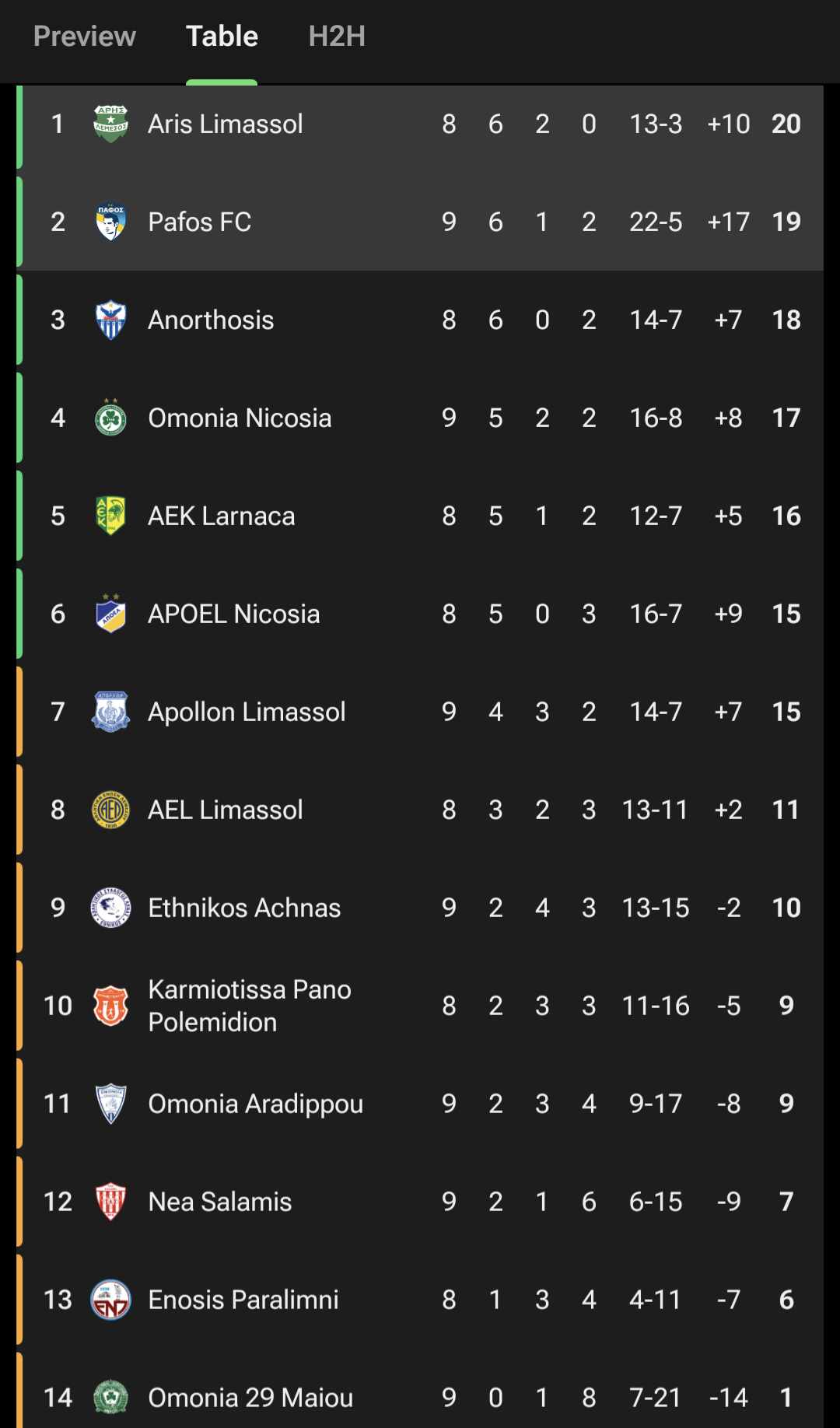Open the H2H tab
The height and width of the screenshot is (1428, 840).
(x=337, y=37)
